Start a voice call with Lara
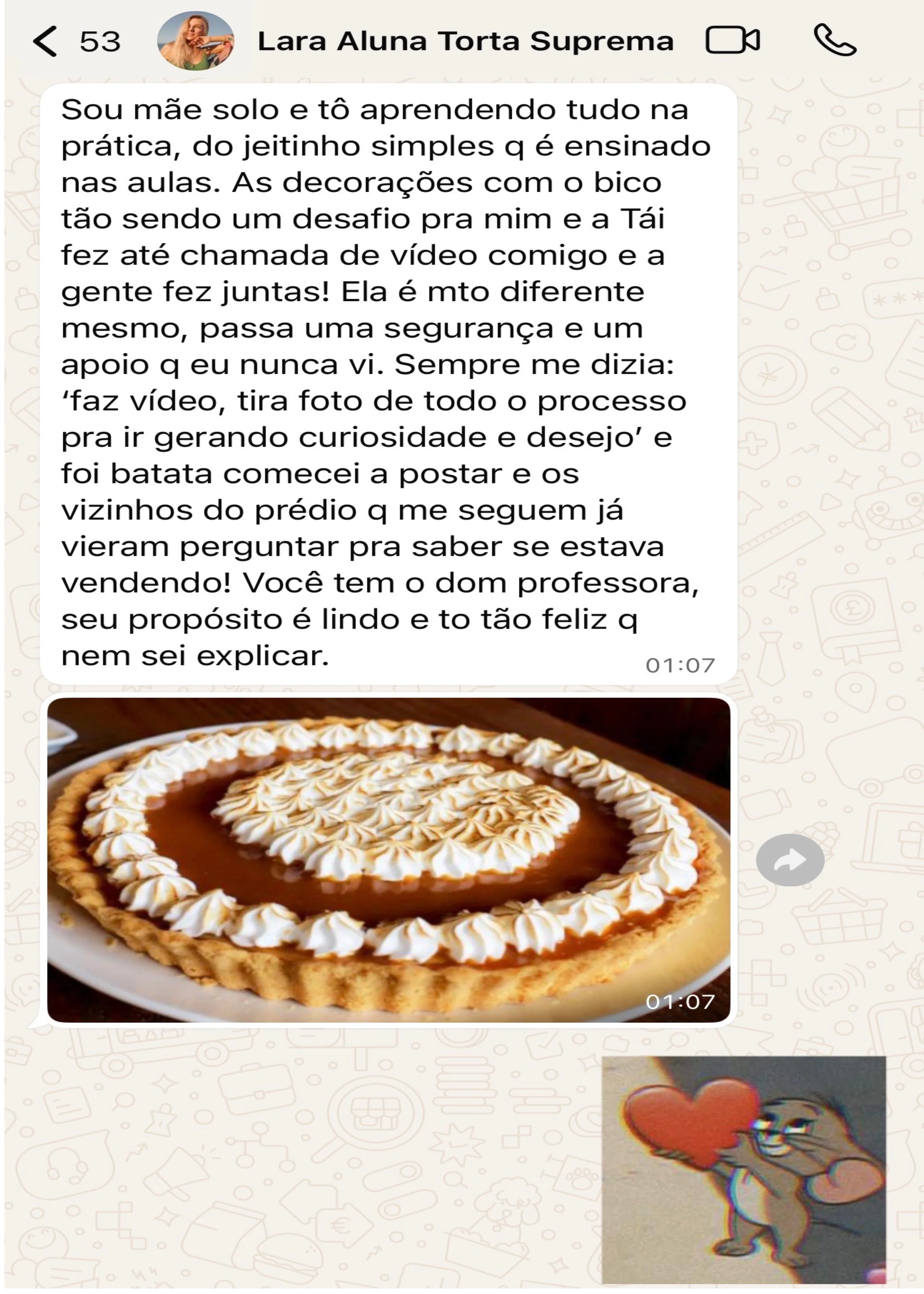The image size is (924, 1294). pyautogui.click(x=835, y=41)
